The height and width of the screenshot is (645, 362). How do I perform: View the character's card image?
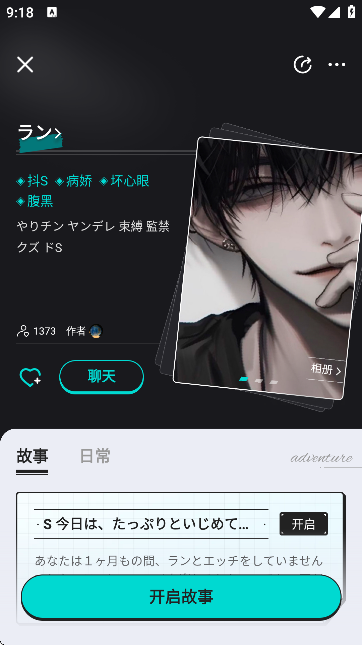pyautogui.click(x=267, y=267)
